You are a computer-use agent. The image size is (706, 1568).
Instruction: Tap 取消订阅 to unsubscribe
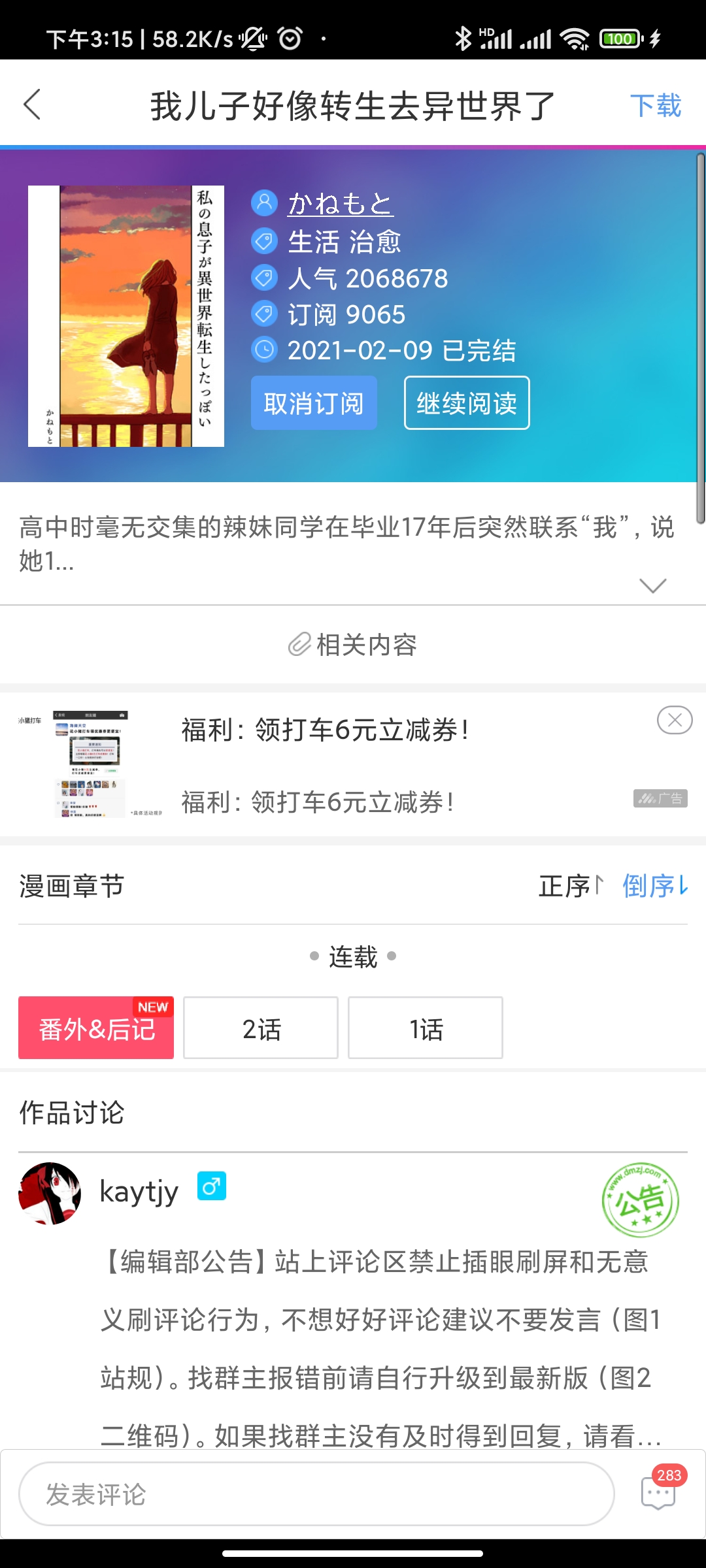point(314,403)
